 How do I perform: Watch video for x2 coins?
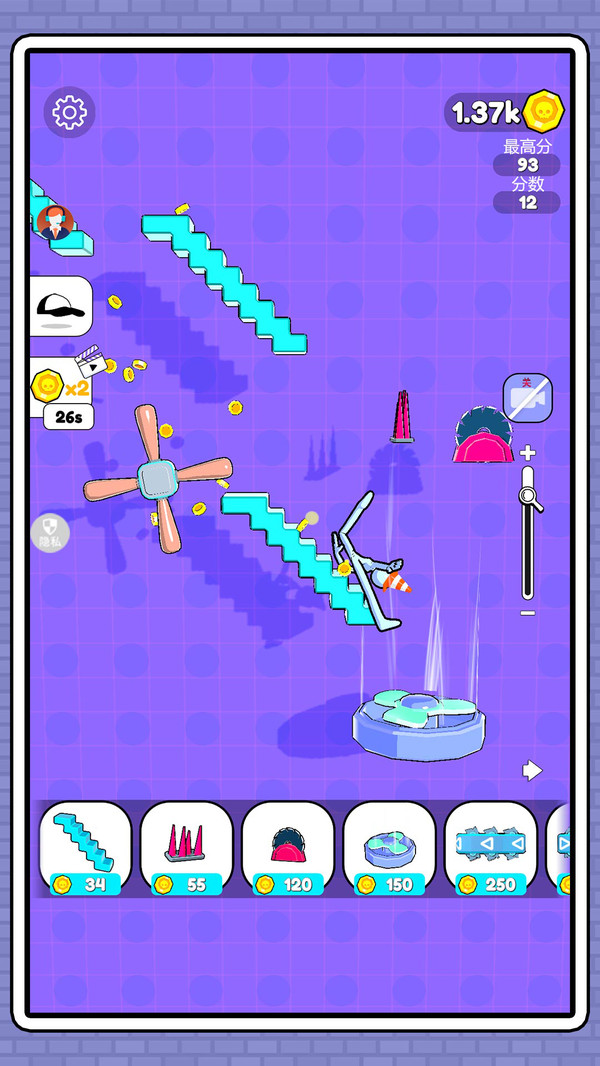click(x=60, y=388)
